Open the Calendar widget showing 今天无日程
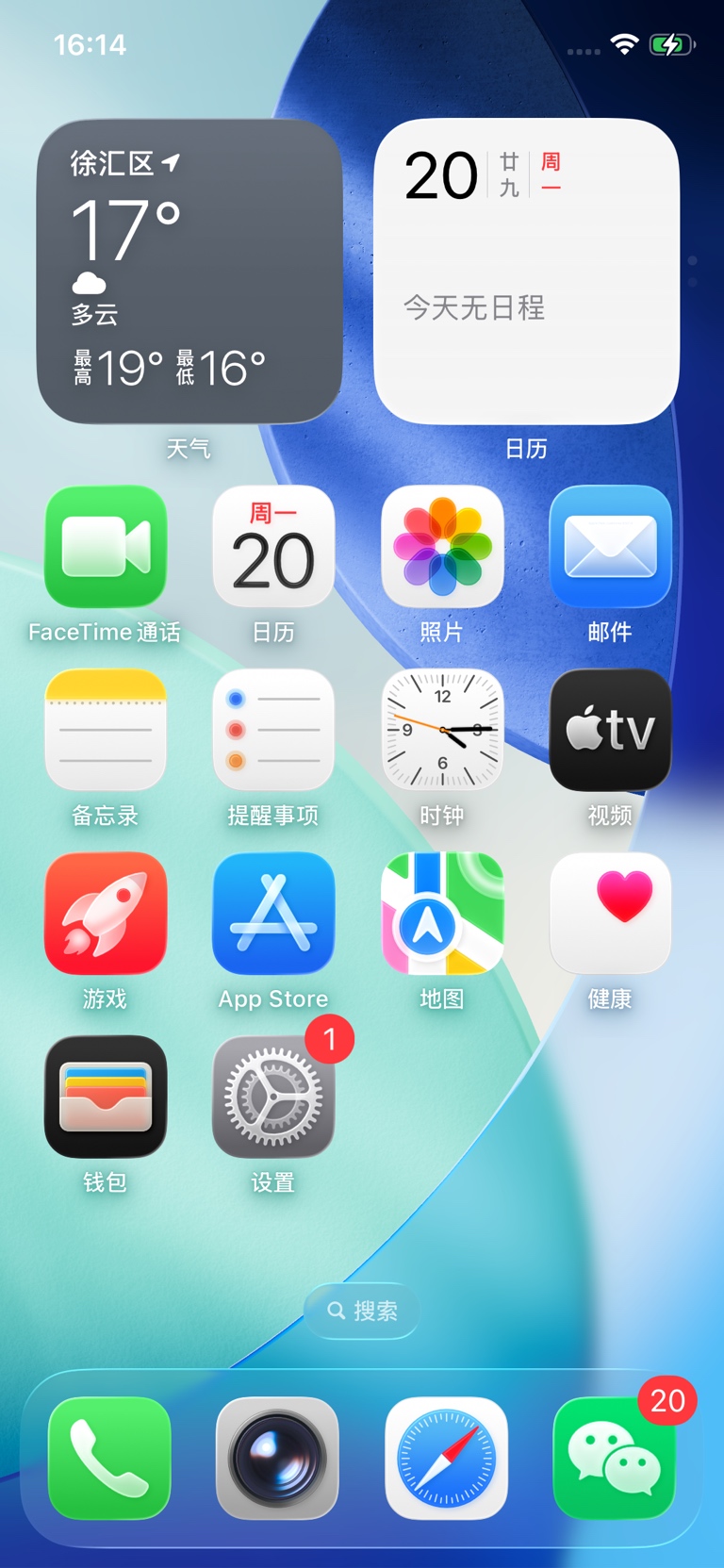This screenshot has width=724, height=1568. [526, 272]
